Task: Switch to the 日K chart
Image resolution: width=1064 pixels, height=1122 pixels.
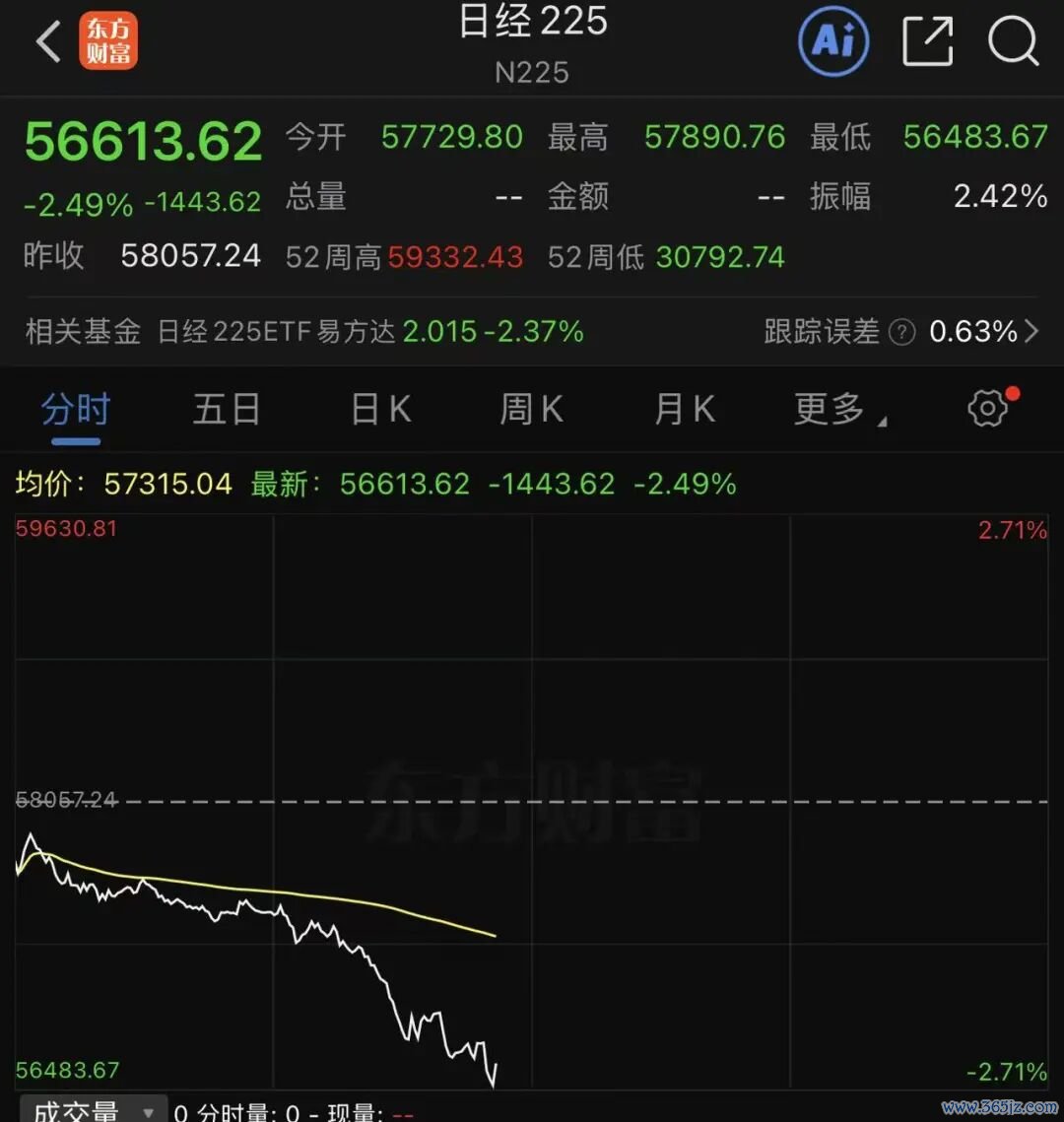Action: pos(380,410)
